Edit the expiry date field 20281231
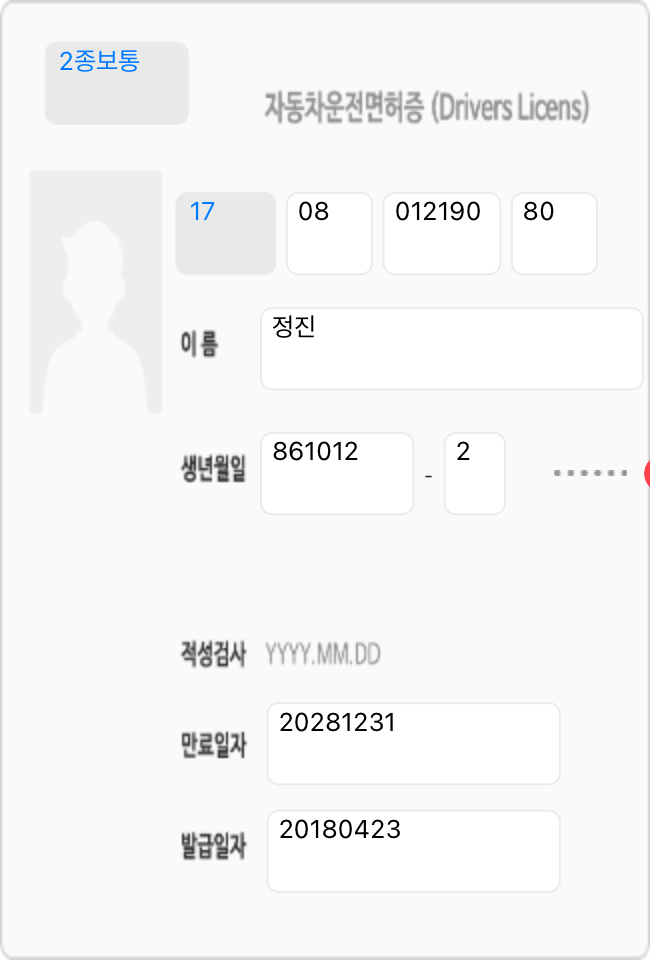This screenshot has height=960, width=650. pos(413,743)
